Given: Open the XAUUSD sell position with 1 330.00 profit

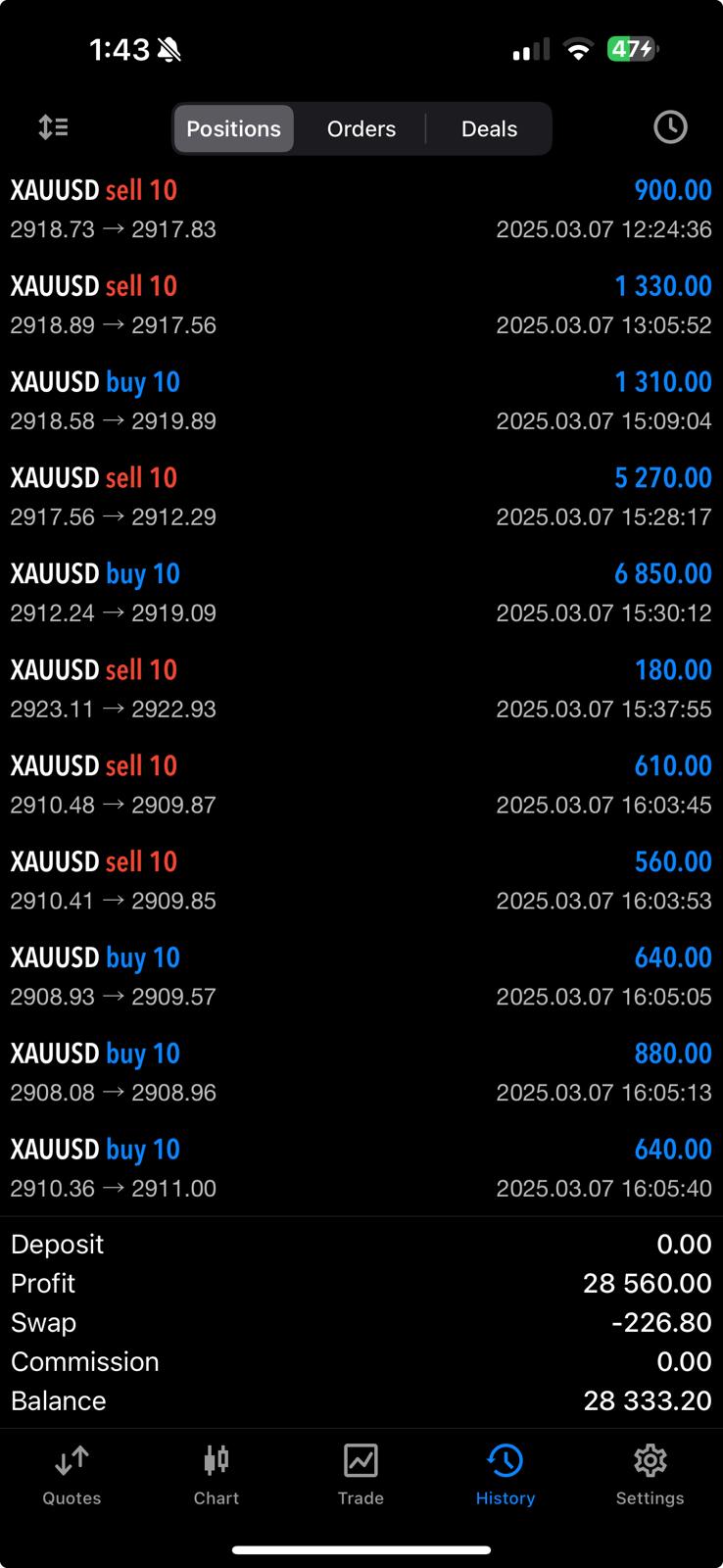Looking at the screenshot, I should point(361,305).
